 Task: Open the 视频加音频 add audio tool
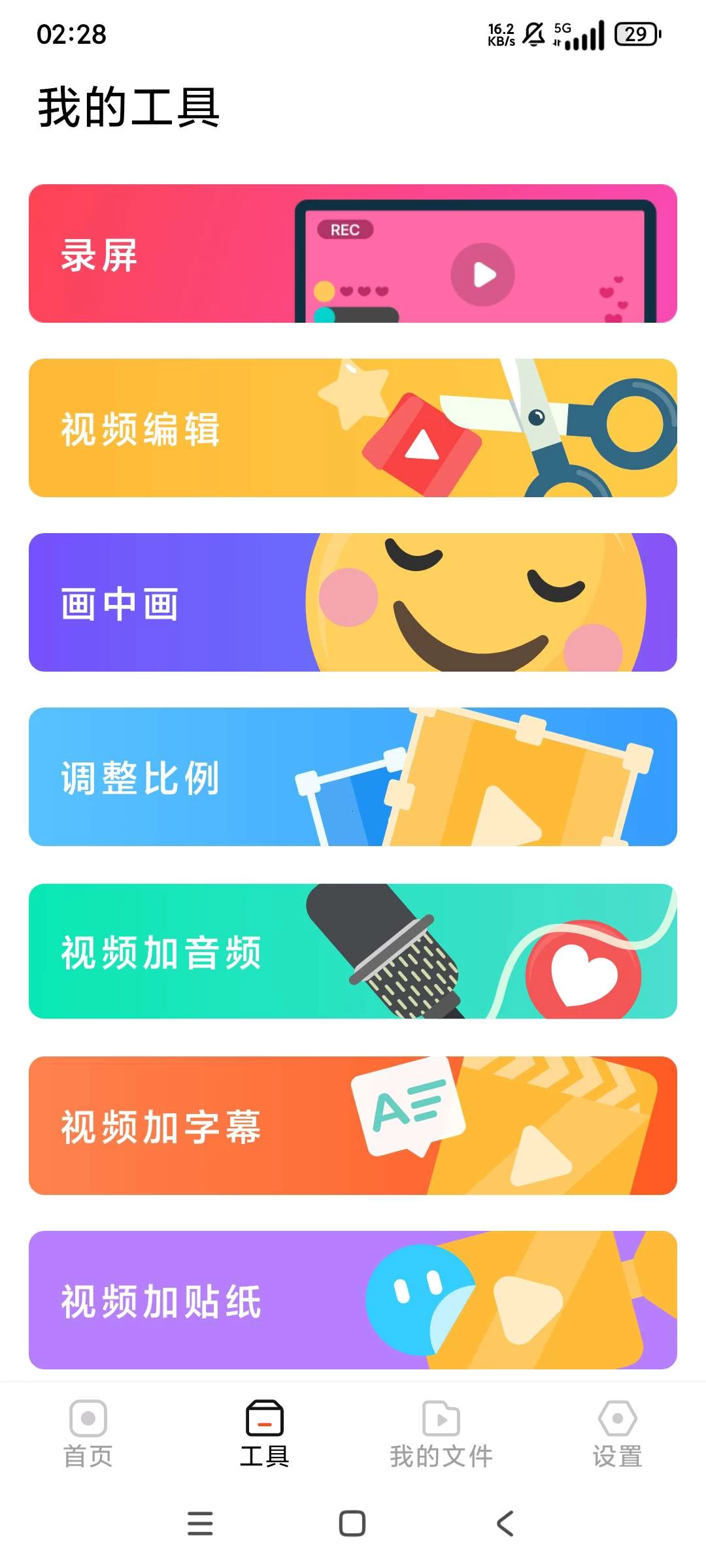tap(353, 951)
